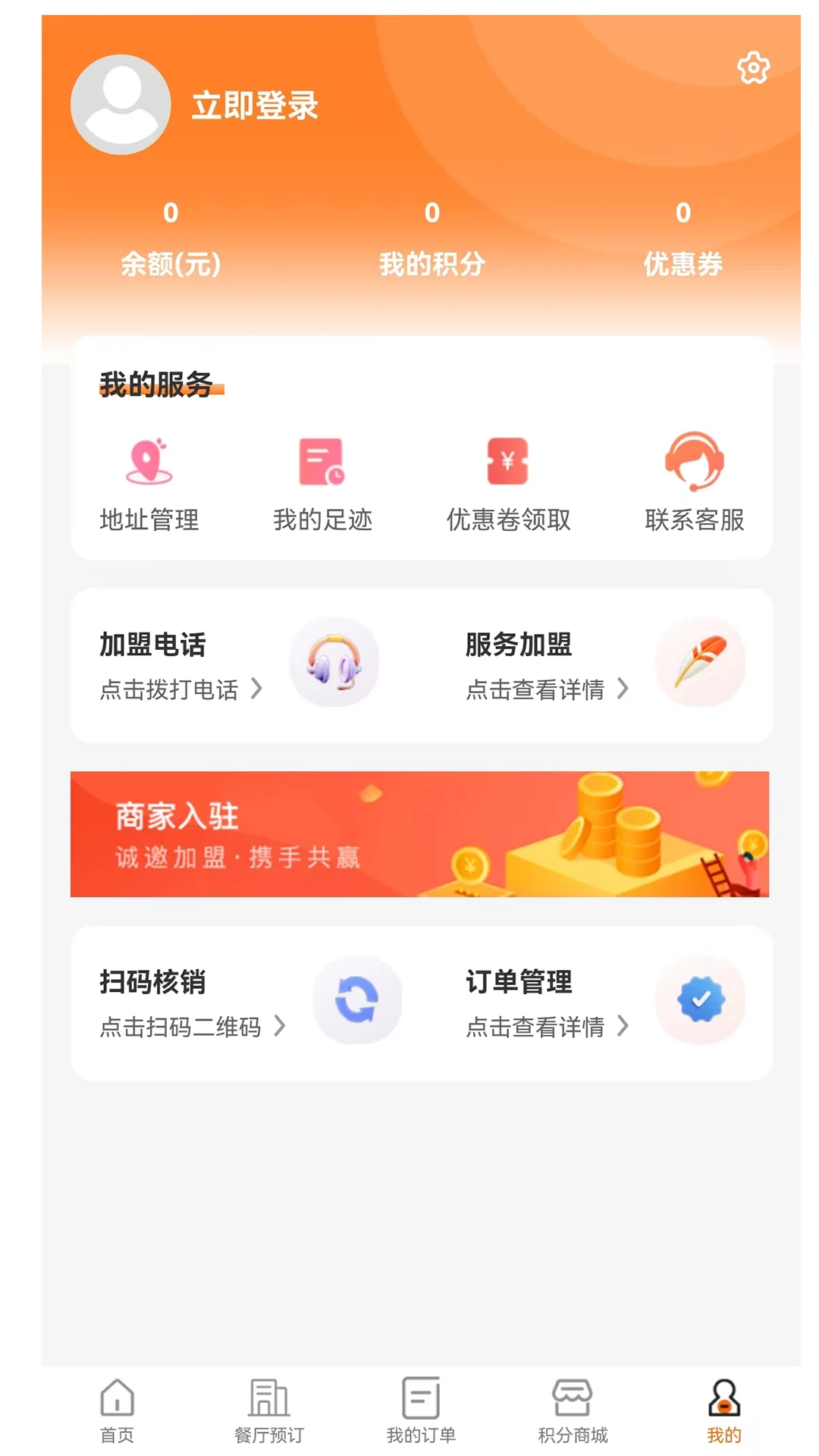Screen dimensions: 819x1456
Task: Tap the 扫码核销 refresh icon
Action: pos(357,1000)
